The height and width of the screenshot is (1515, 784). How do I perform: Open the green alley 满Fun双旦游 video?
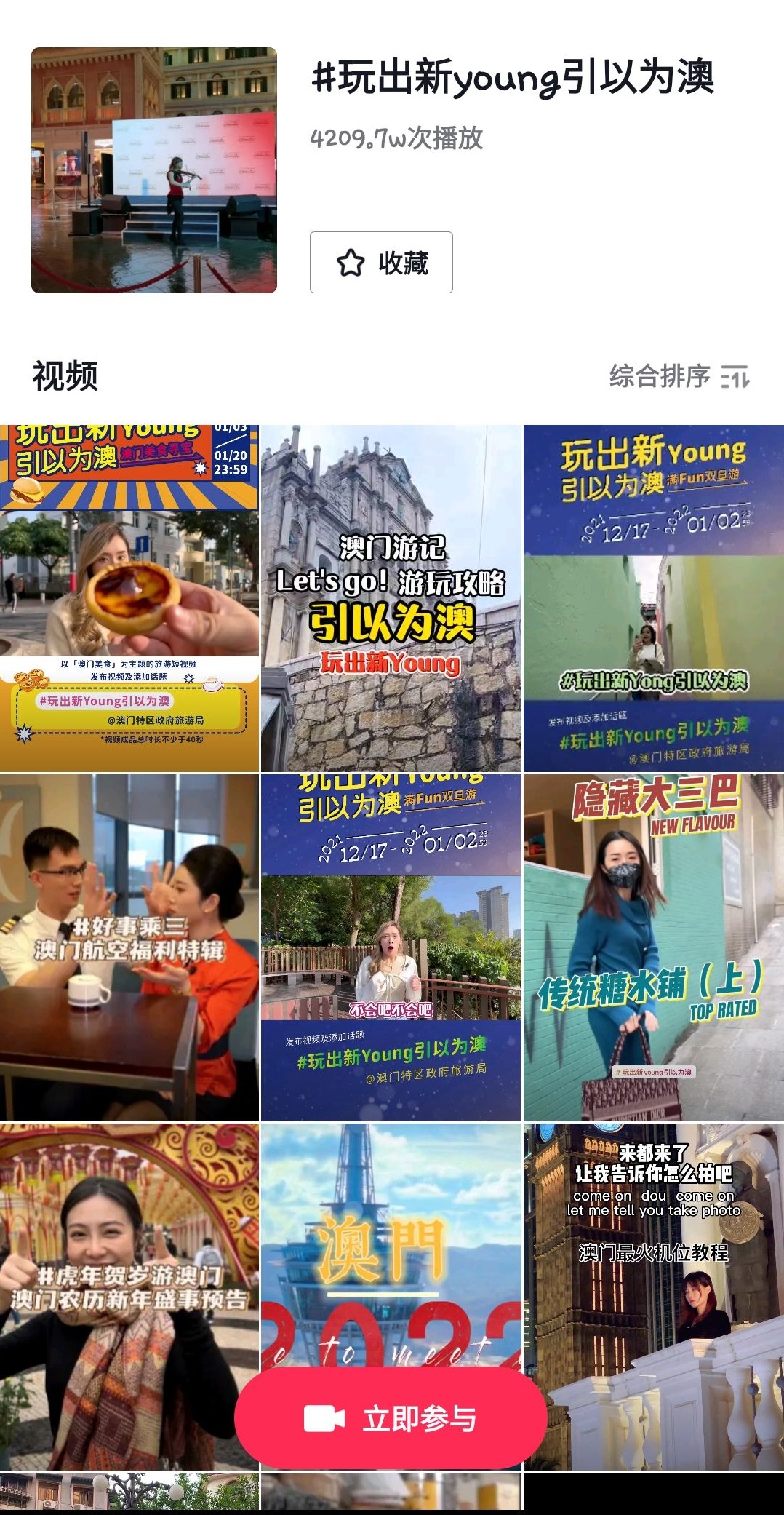654,598
